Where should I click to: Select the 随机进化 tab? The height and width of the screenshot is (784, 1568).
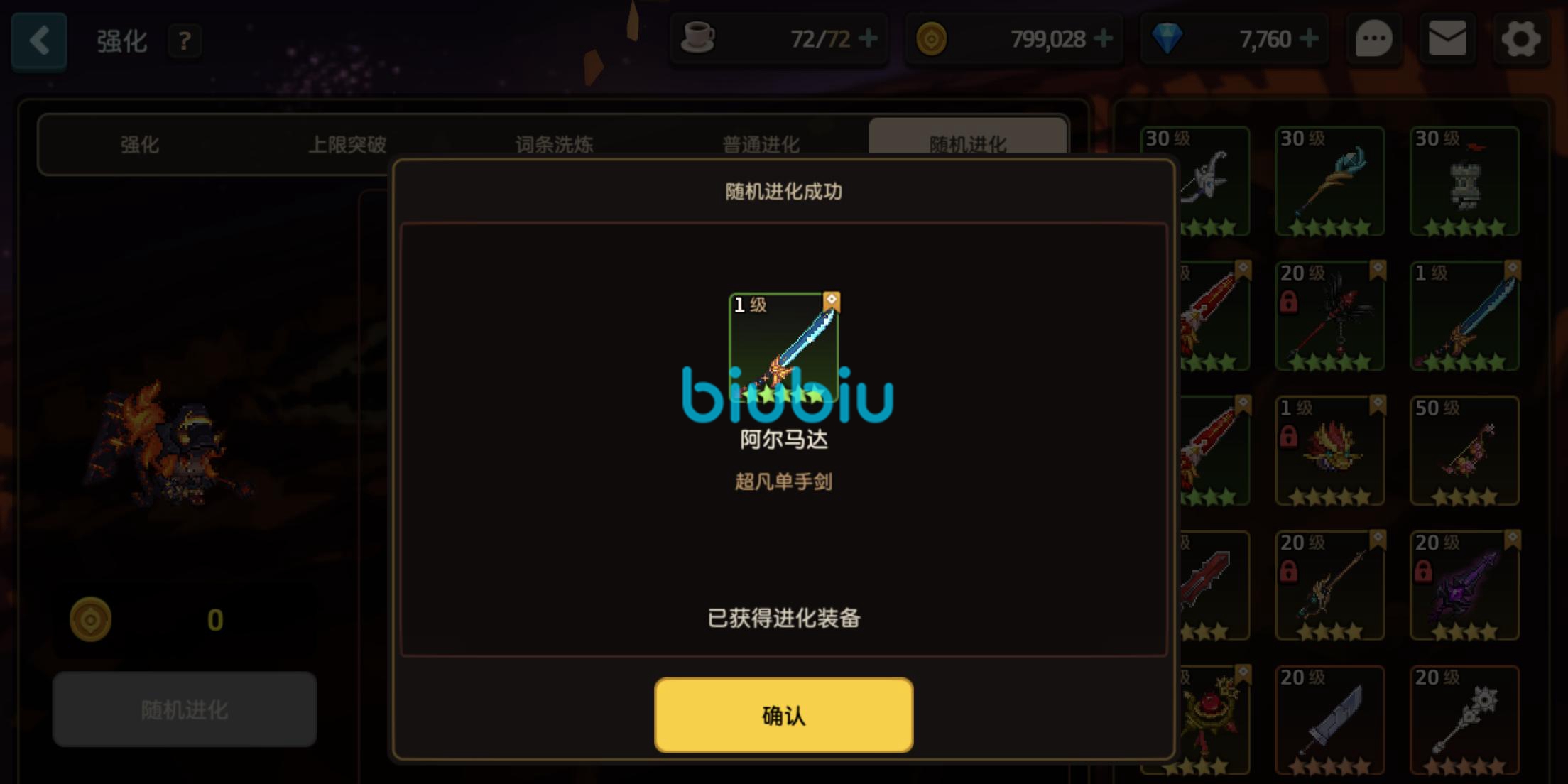click(967, 142)
